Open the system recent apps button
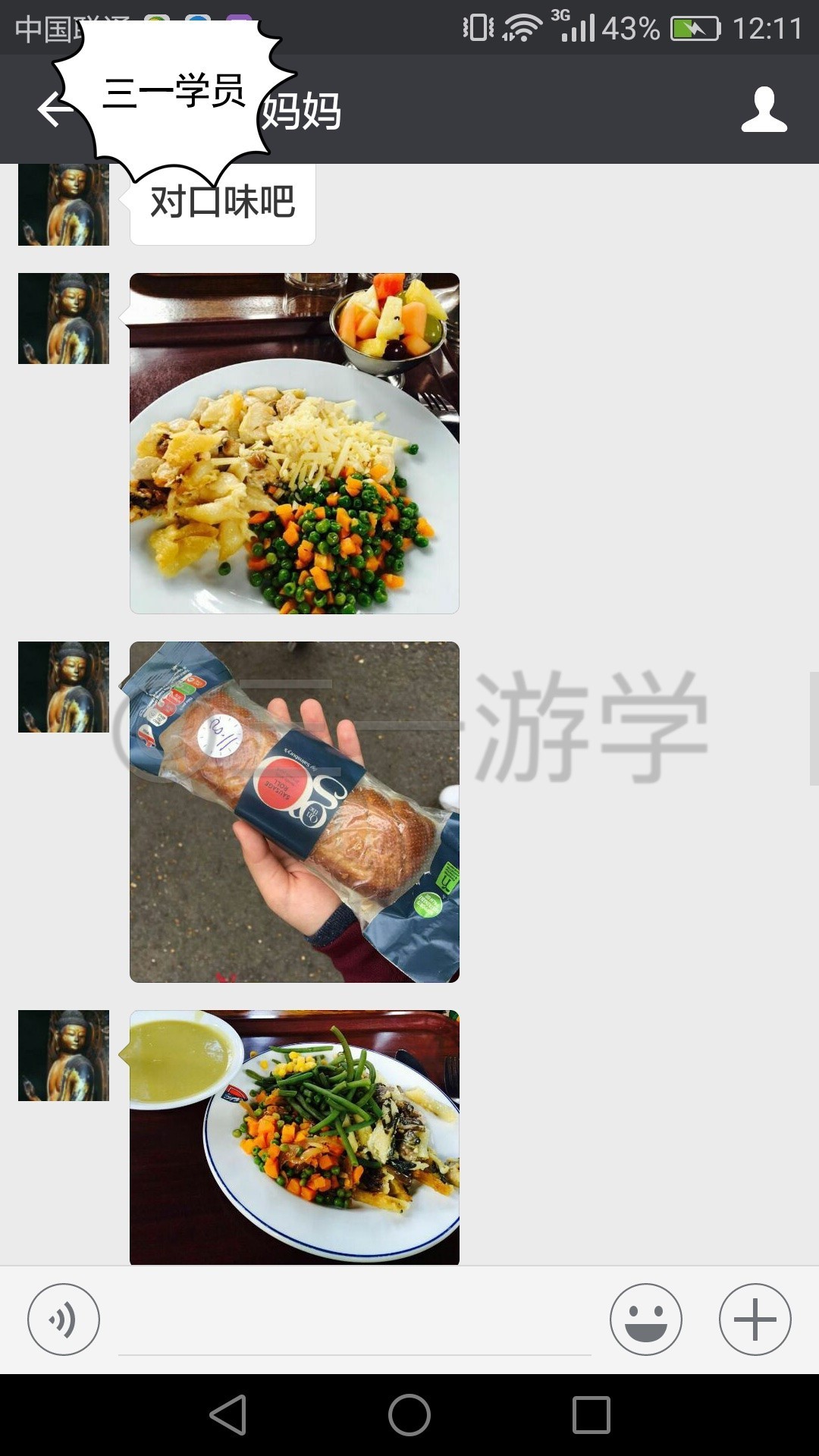The height and width of the screenshot is (1456, 819). tap(591, 1415)
